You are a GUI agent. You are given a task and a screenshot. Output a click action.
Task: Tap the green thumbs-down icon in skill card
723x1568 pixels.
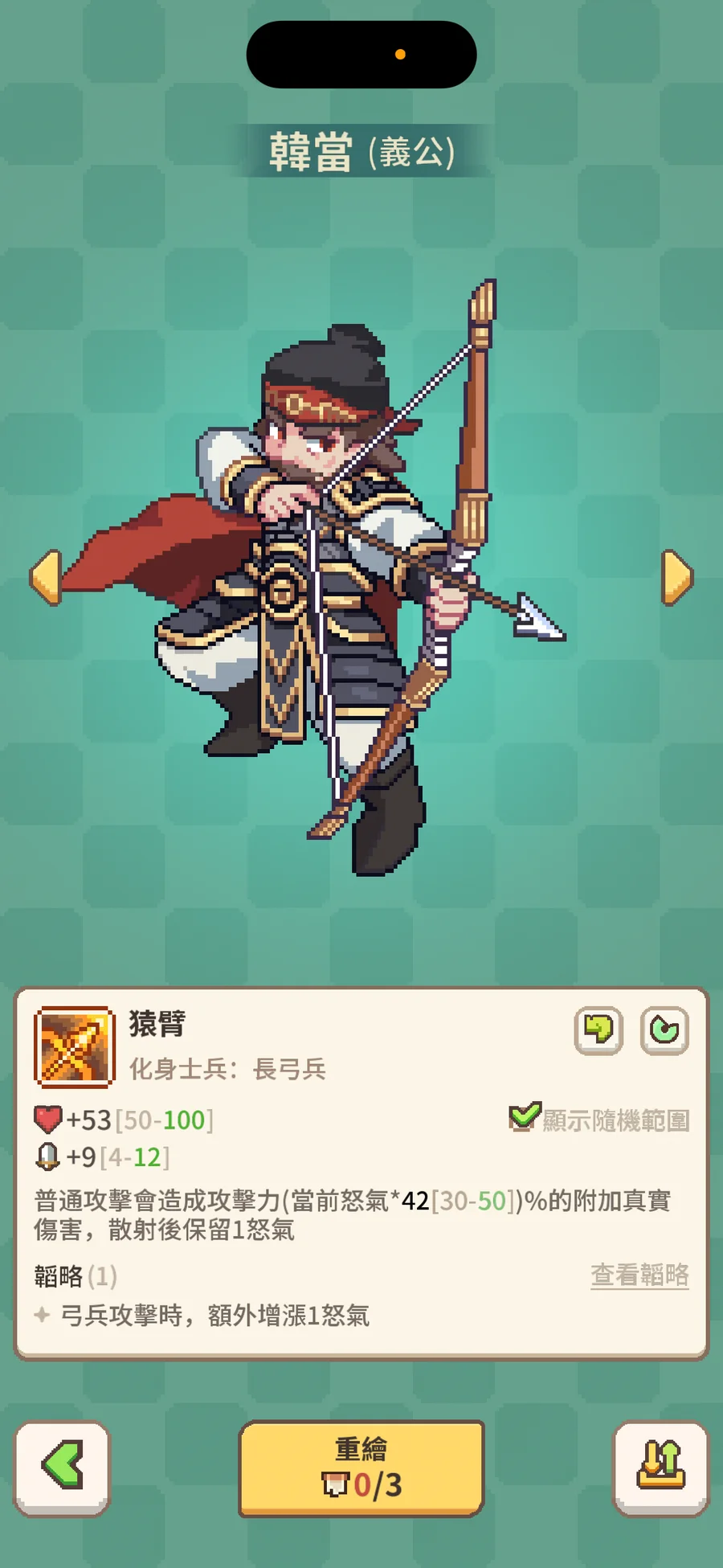pos(598,1030)
